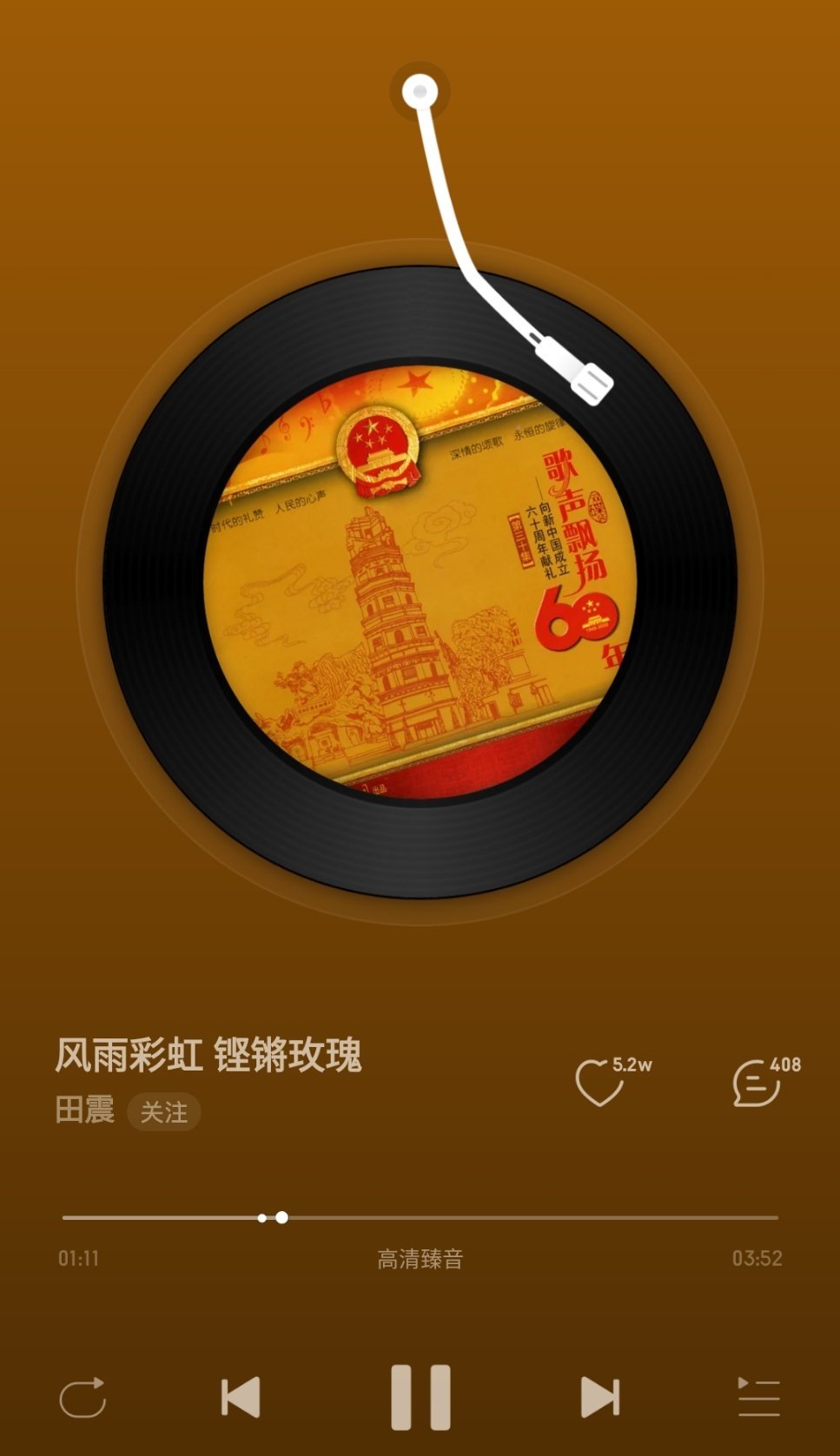This screenshot has width=840, height=1456.
Task: Open artist 田震's page
Action: coord(84,1110)
